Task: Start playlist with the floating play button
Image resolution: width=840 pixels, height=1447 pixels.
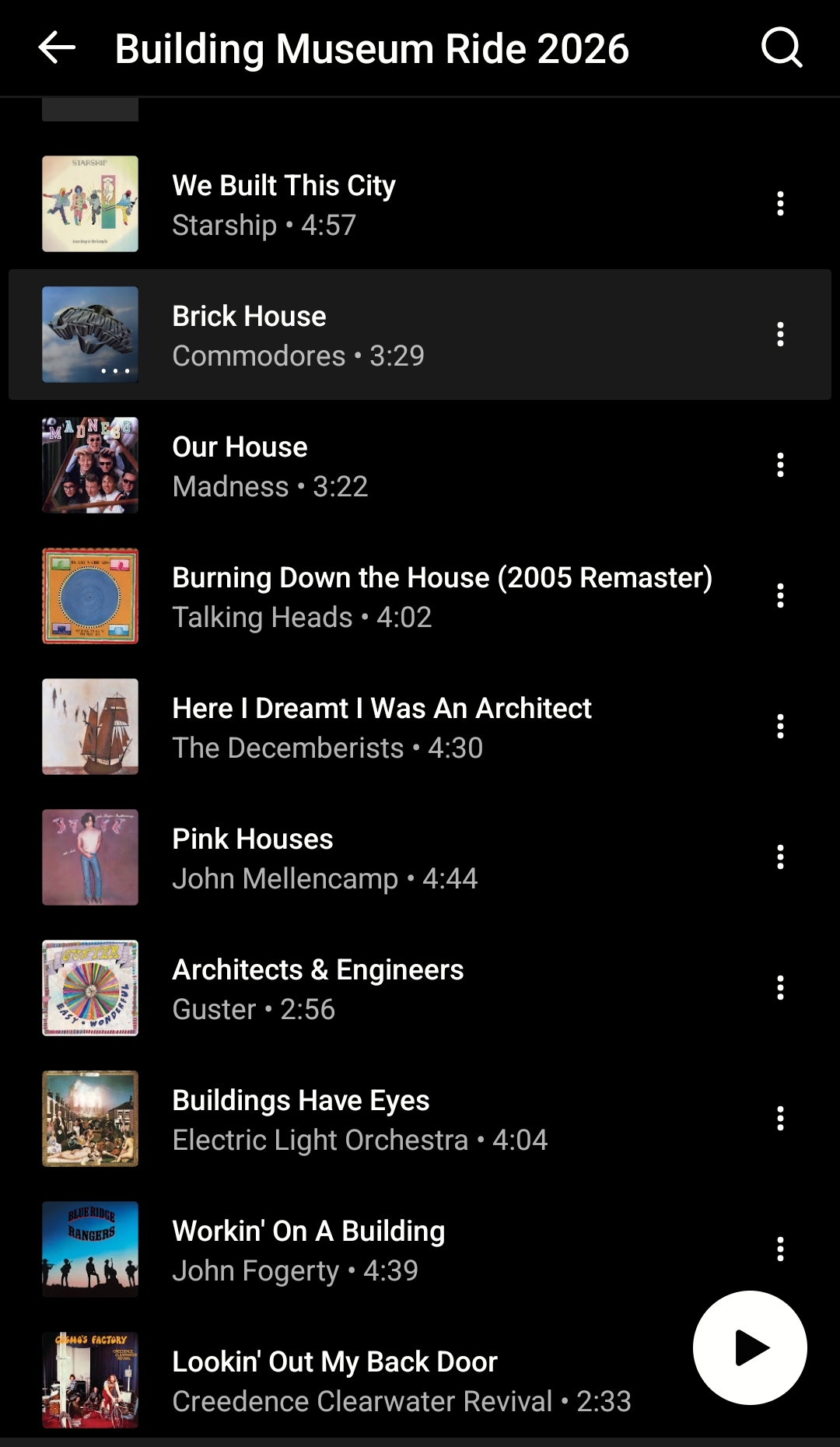Action: 750,1347
